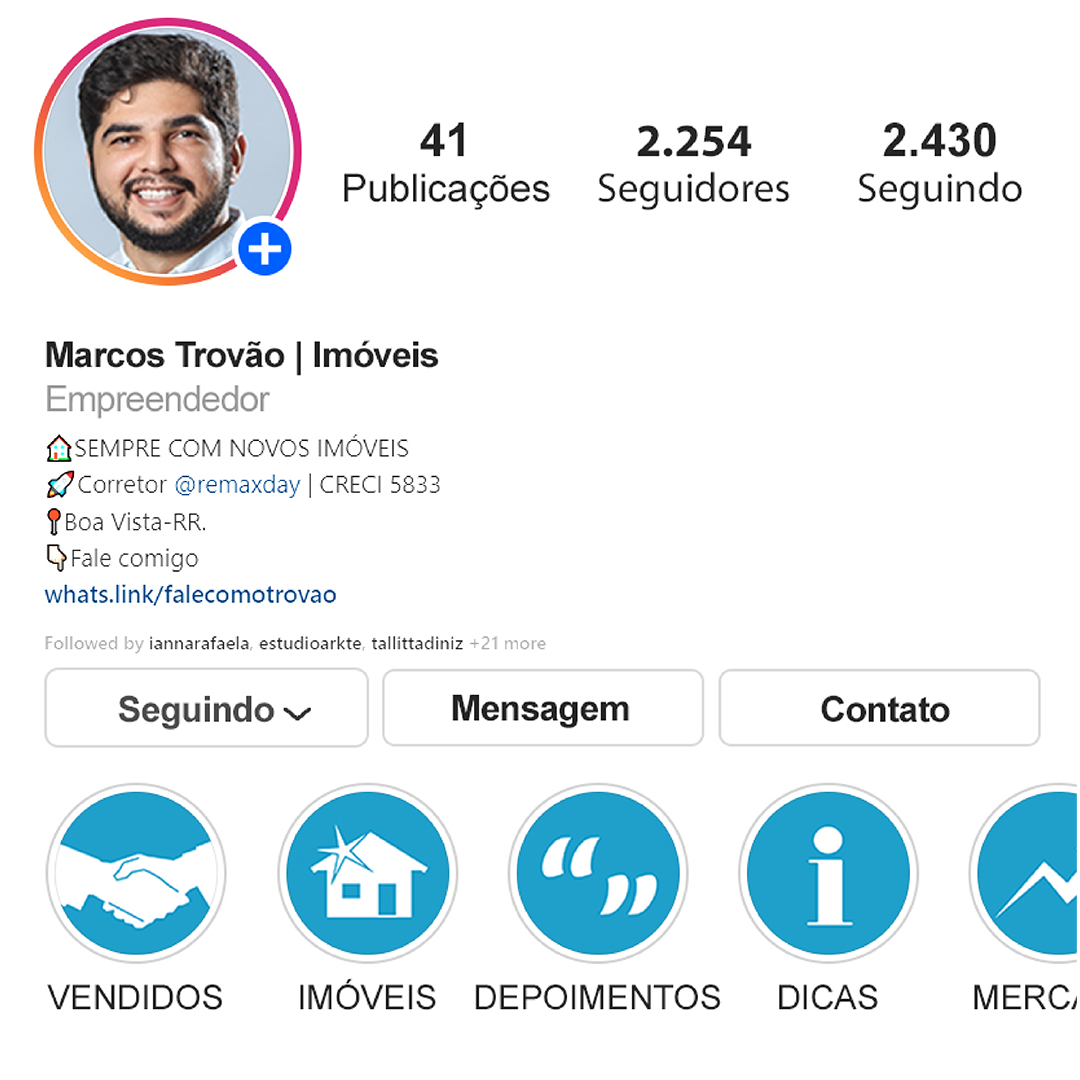This screenshot has height=1080, width=1080.
Task: Open the whats.link/falecomotrovao link
Action: click(x=190, y=595)
